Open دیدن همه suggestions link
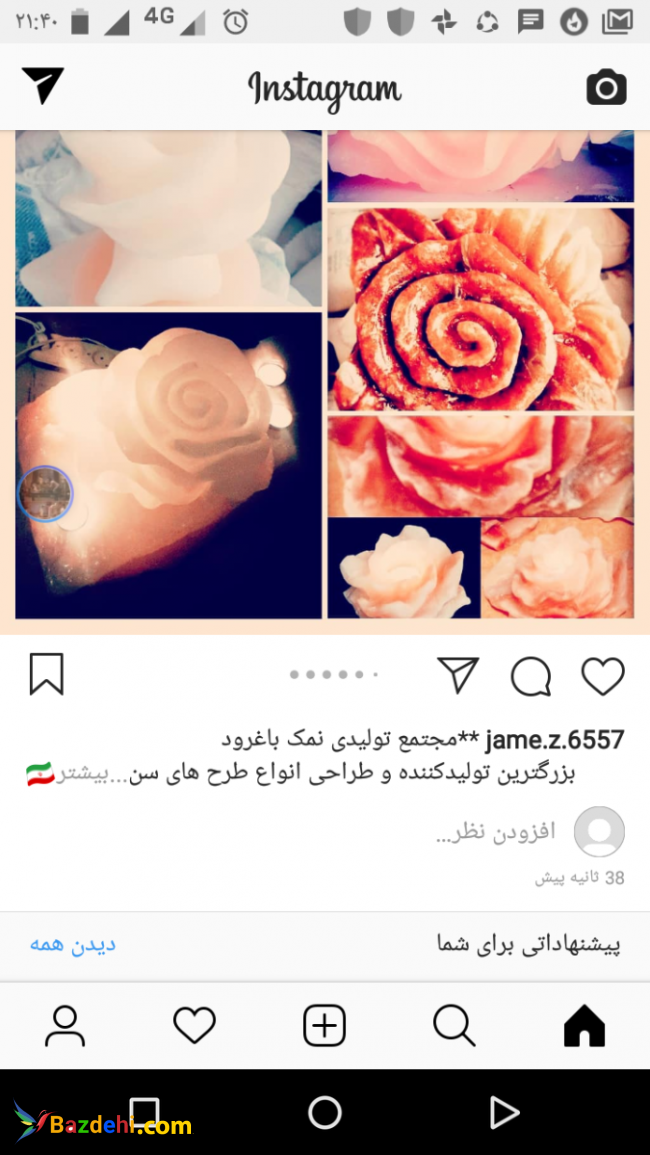The width and height of the screenshot is (650, 1155). (72, 944)
